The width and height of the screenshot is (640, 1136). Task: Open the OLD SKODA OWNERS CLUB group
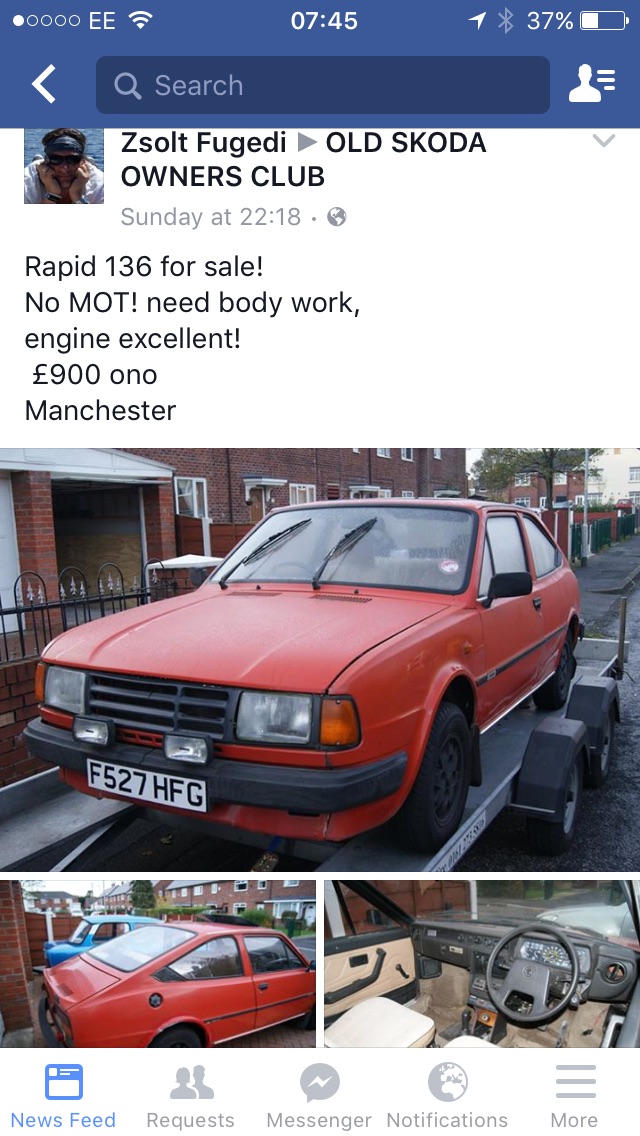pyautogui.click(x=303, y=159)
